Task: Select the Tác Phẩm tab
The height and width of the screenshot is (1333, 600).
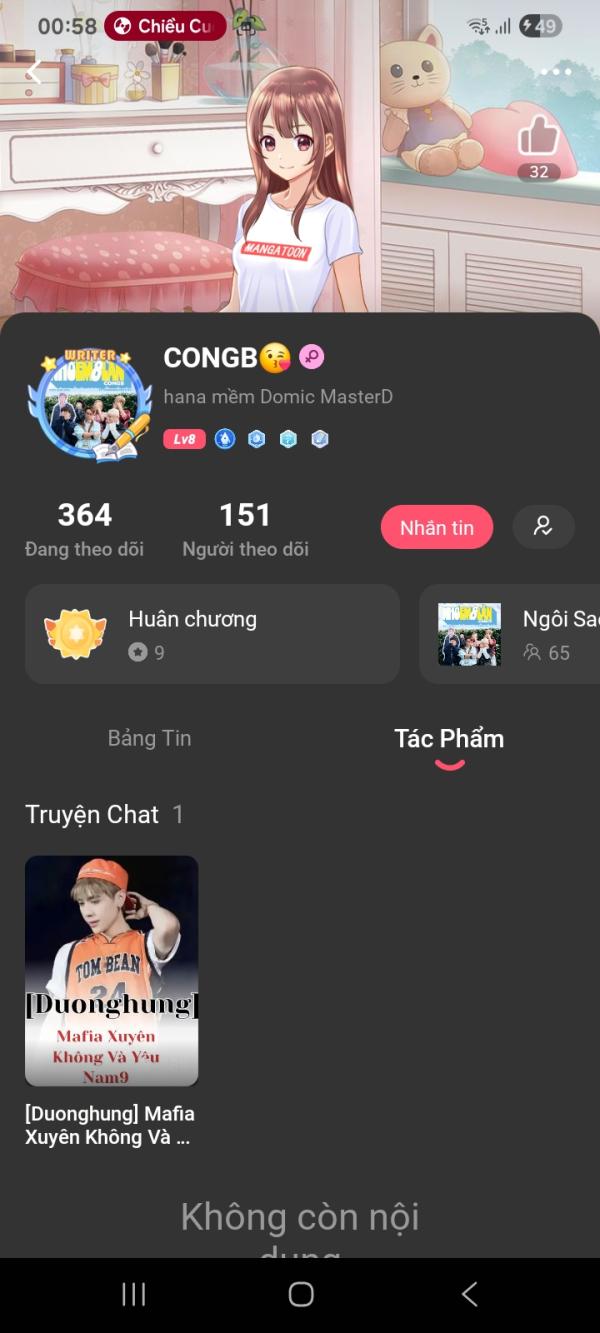Action: coord(449,740)
